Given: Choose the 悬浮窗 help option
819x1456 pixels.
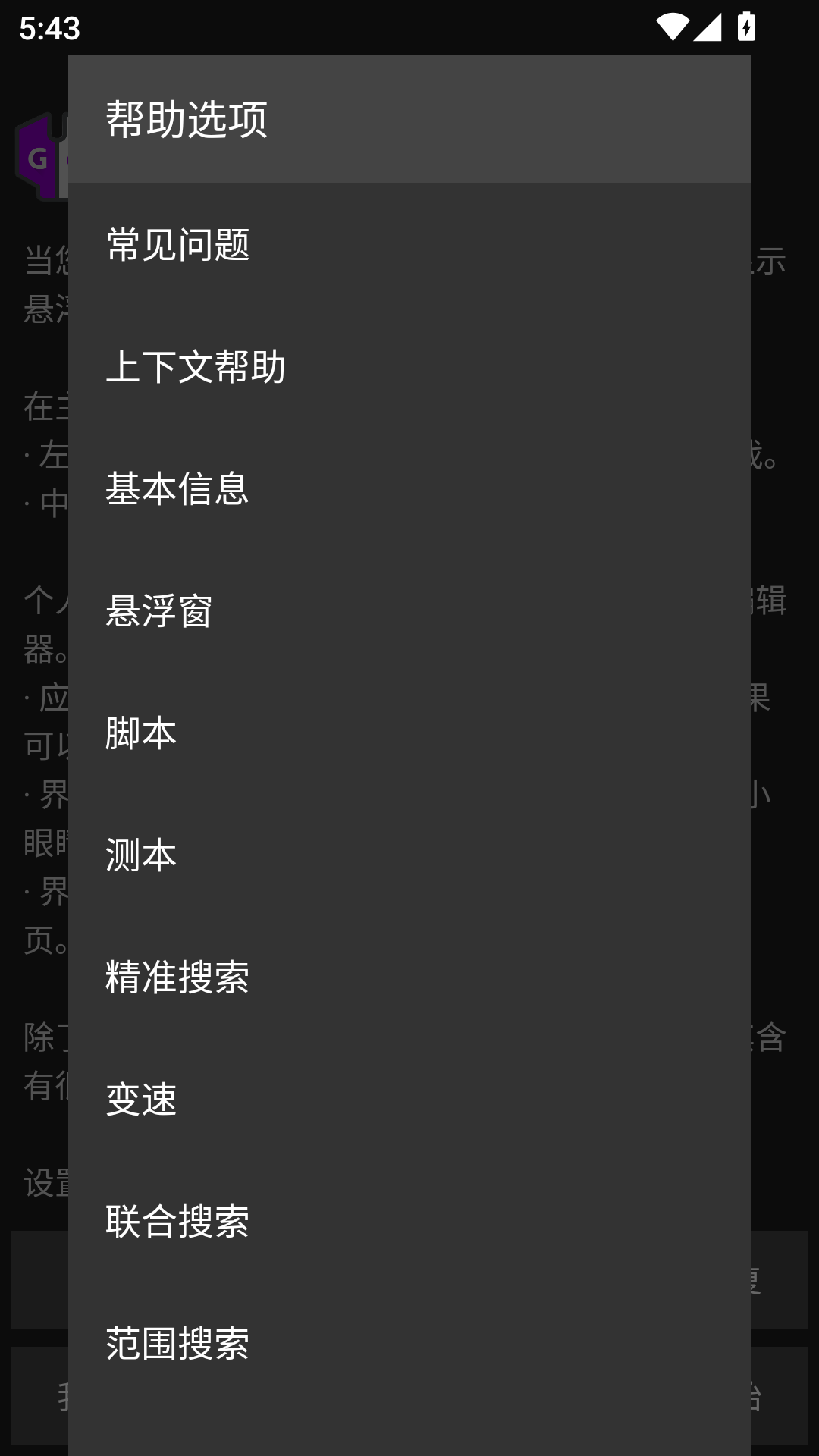Looking at the screenshot, I should pos(409,610).
